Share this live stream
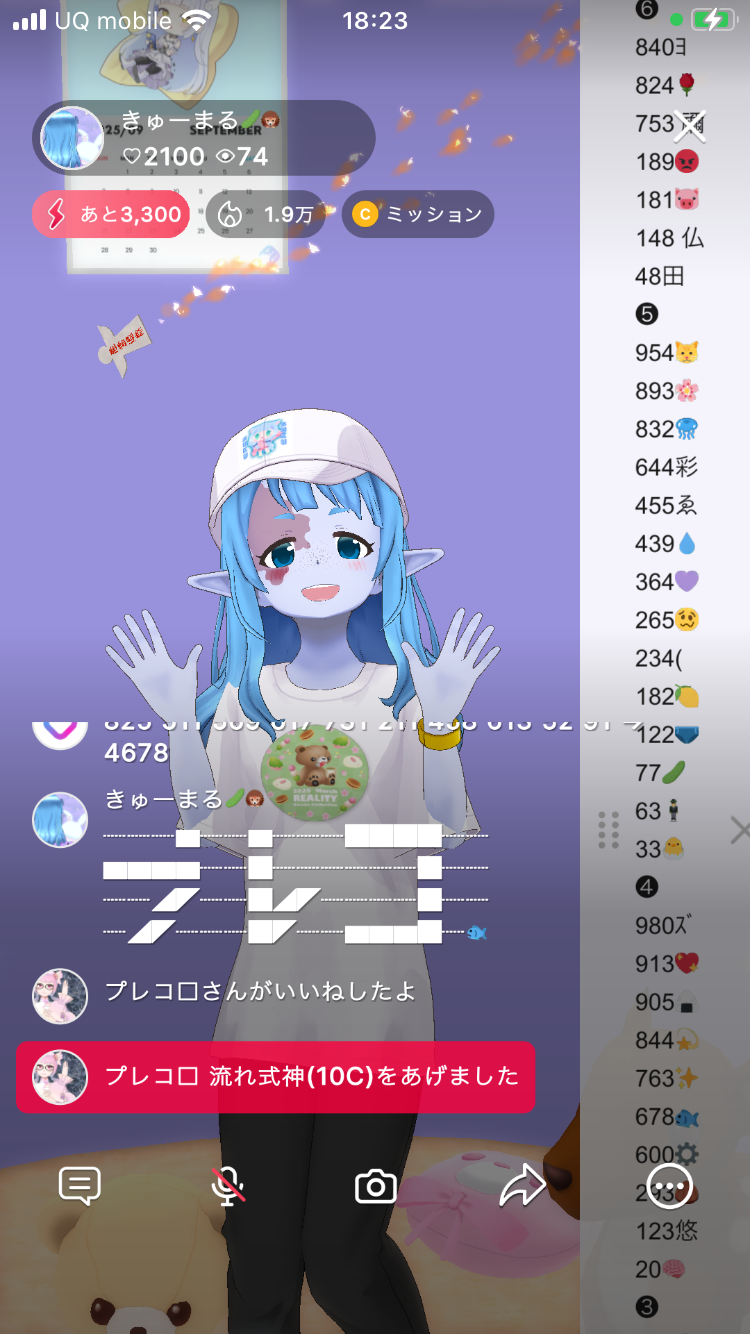 [522, 1186]
